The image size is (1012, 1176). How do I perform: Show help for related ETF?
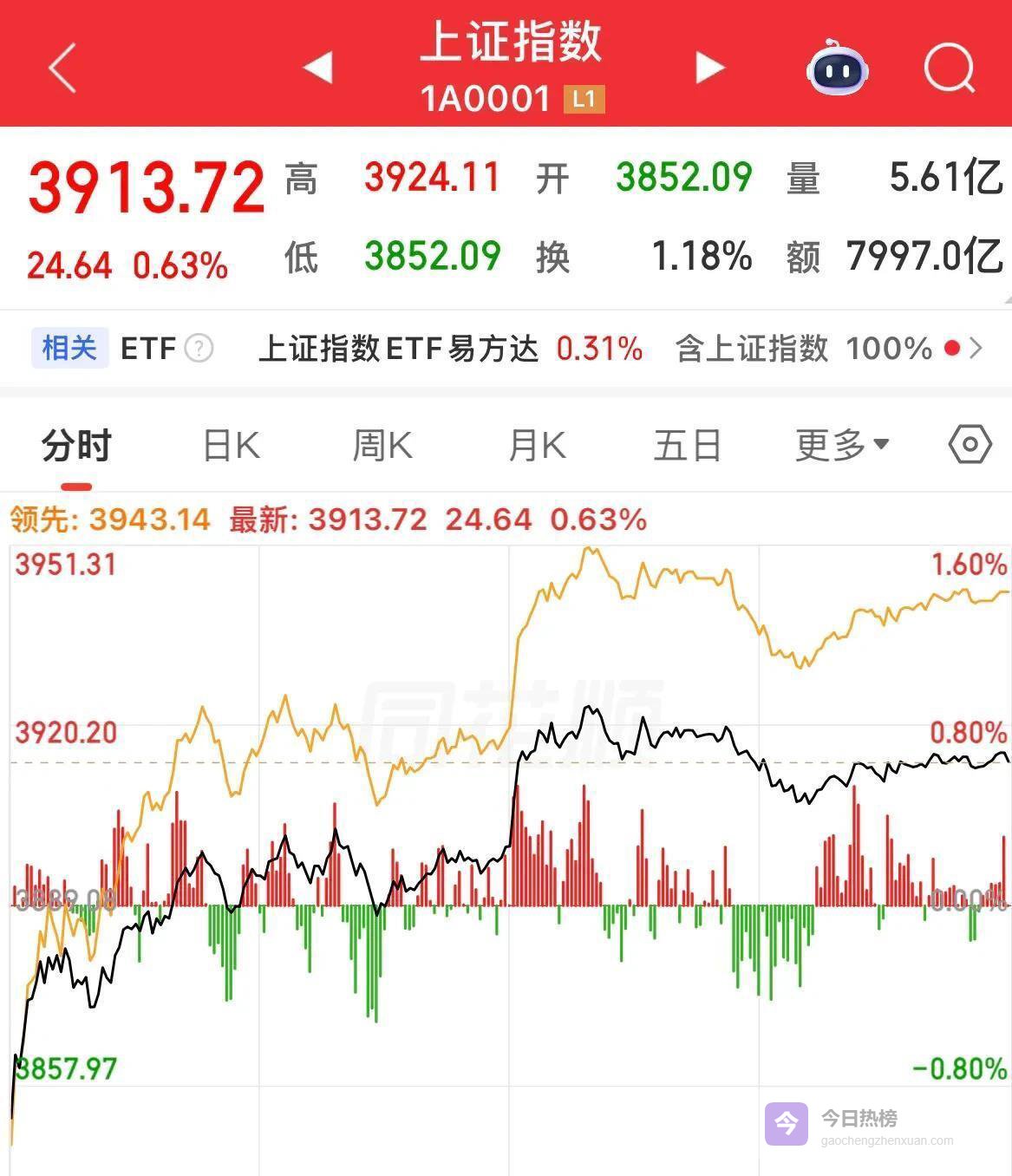click(199, 349)
